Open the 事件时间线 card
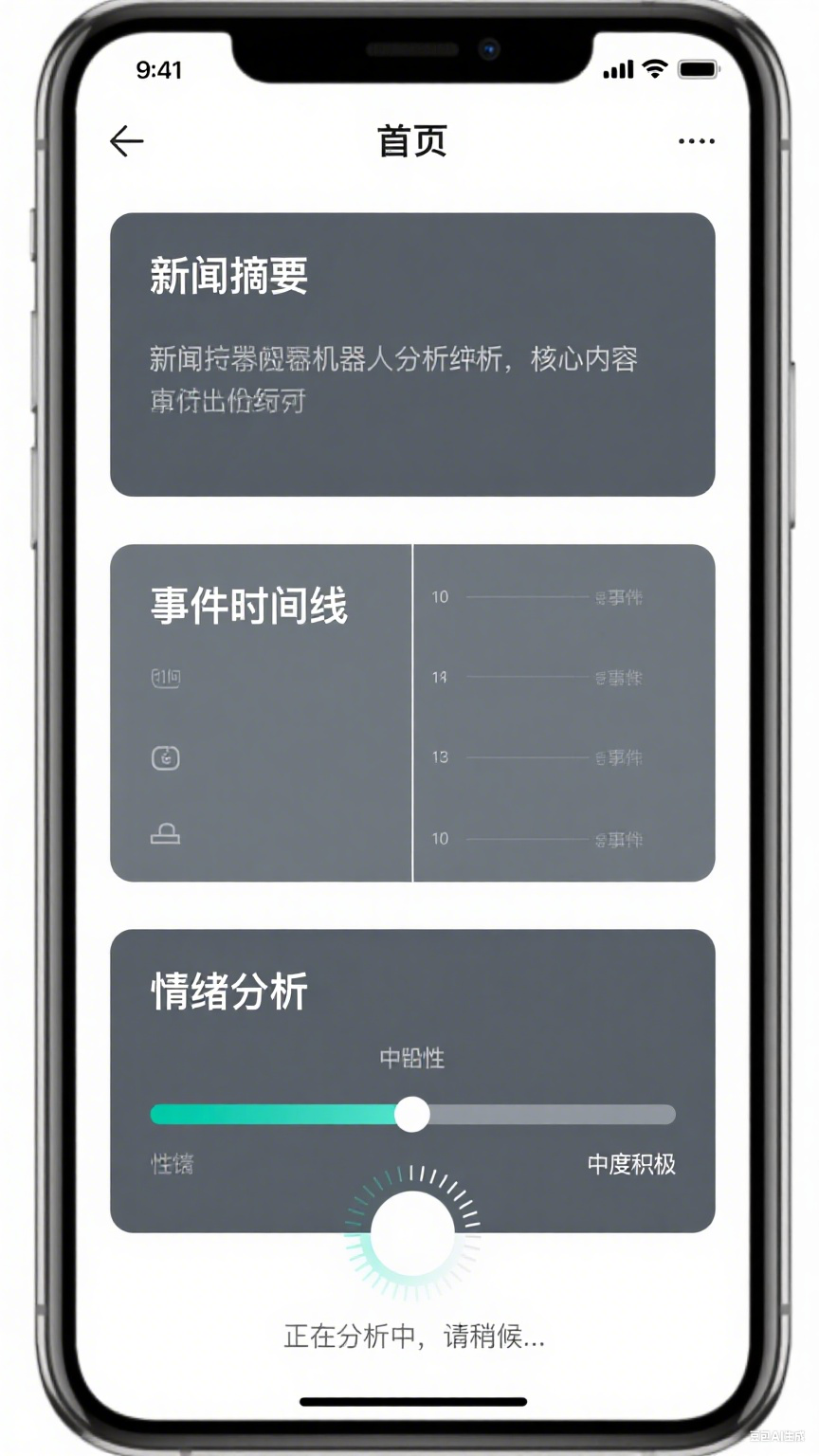819x1456 pixels. (261, 712)
